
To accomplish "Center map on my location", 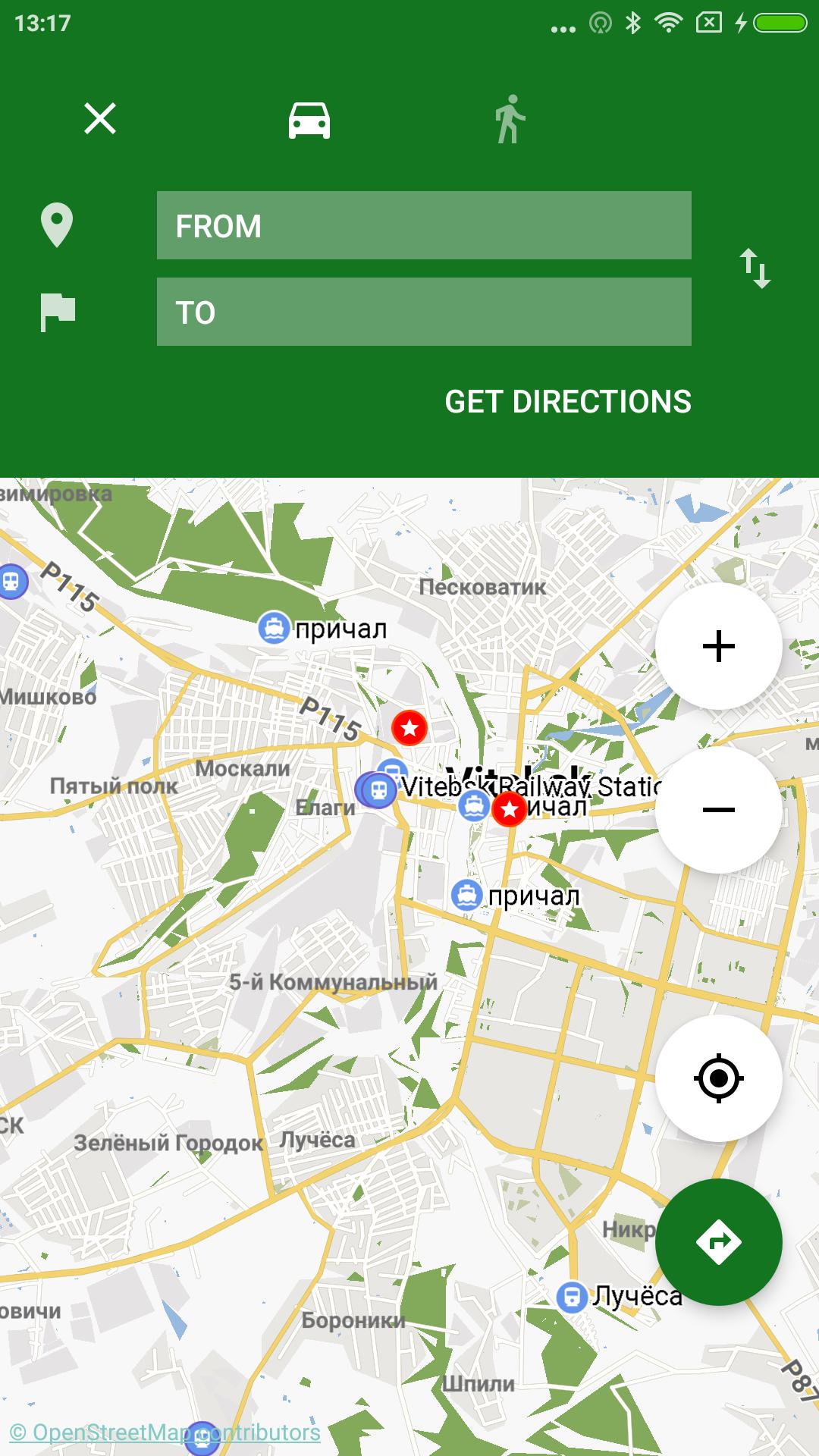I will (x=718, y=1078).
